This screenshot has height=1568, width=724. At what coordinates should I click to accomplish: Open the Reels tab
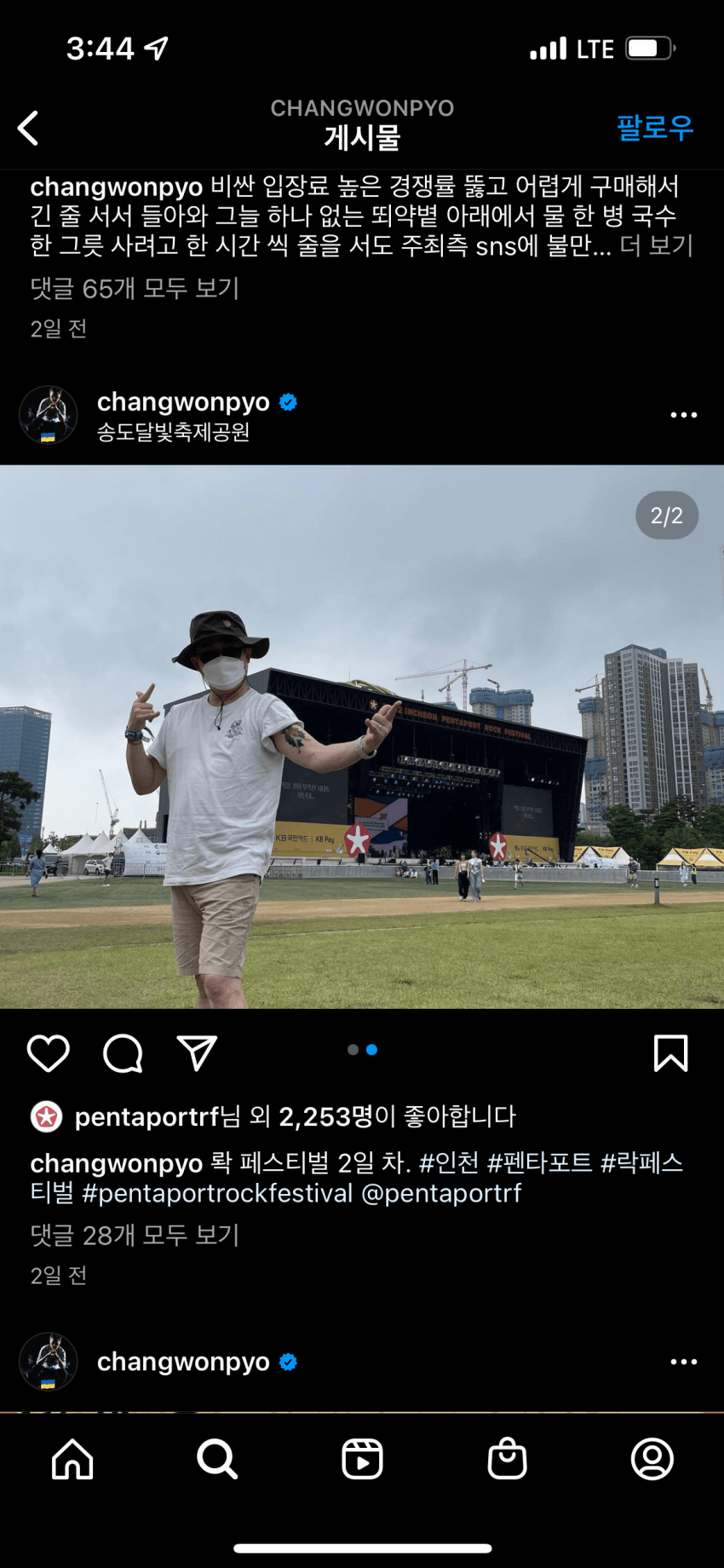point(362,1459)
